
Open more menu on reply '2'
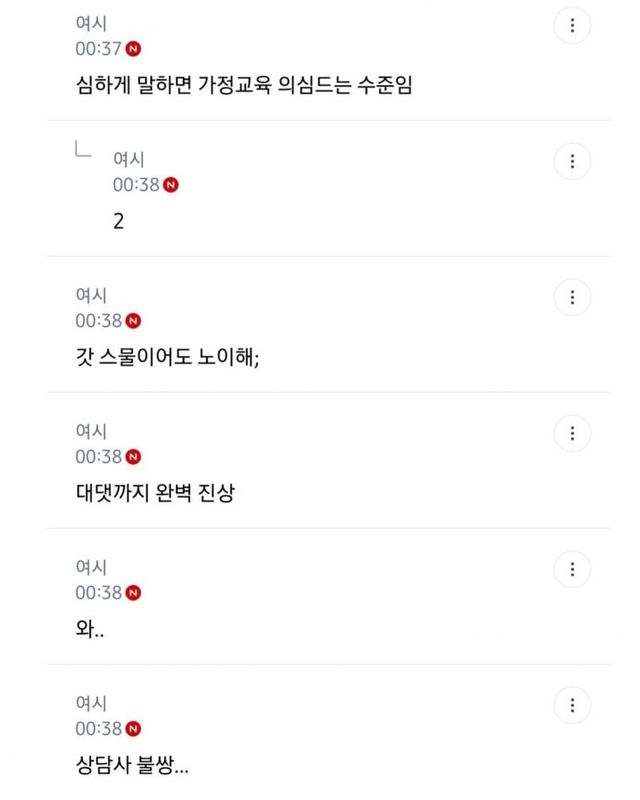pyautogui.click(x=572, y=161)
